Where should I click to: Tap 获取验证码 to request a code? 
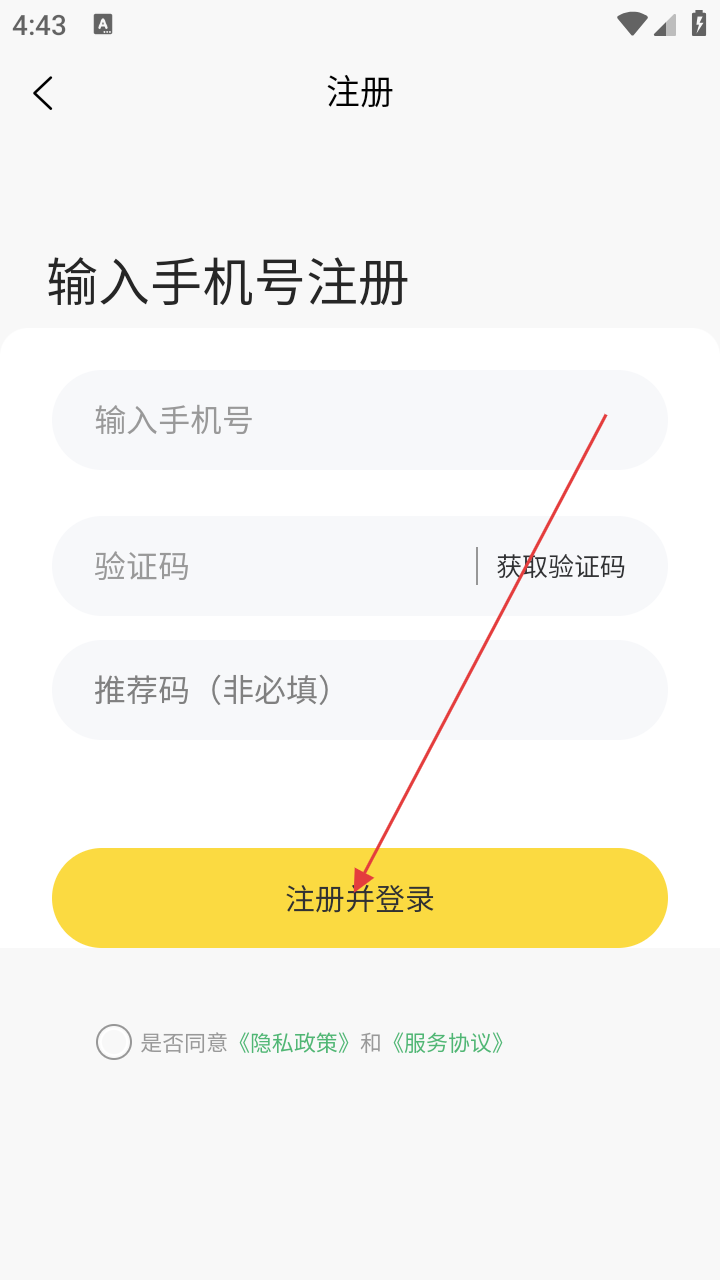tap(561, 567)
